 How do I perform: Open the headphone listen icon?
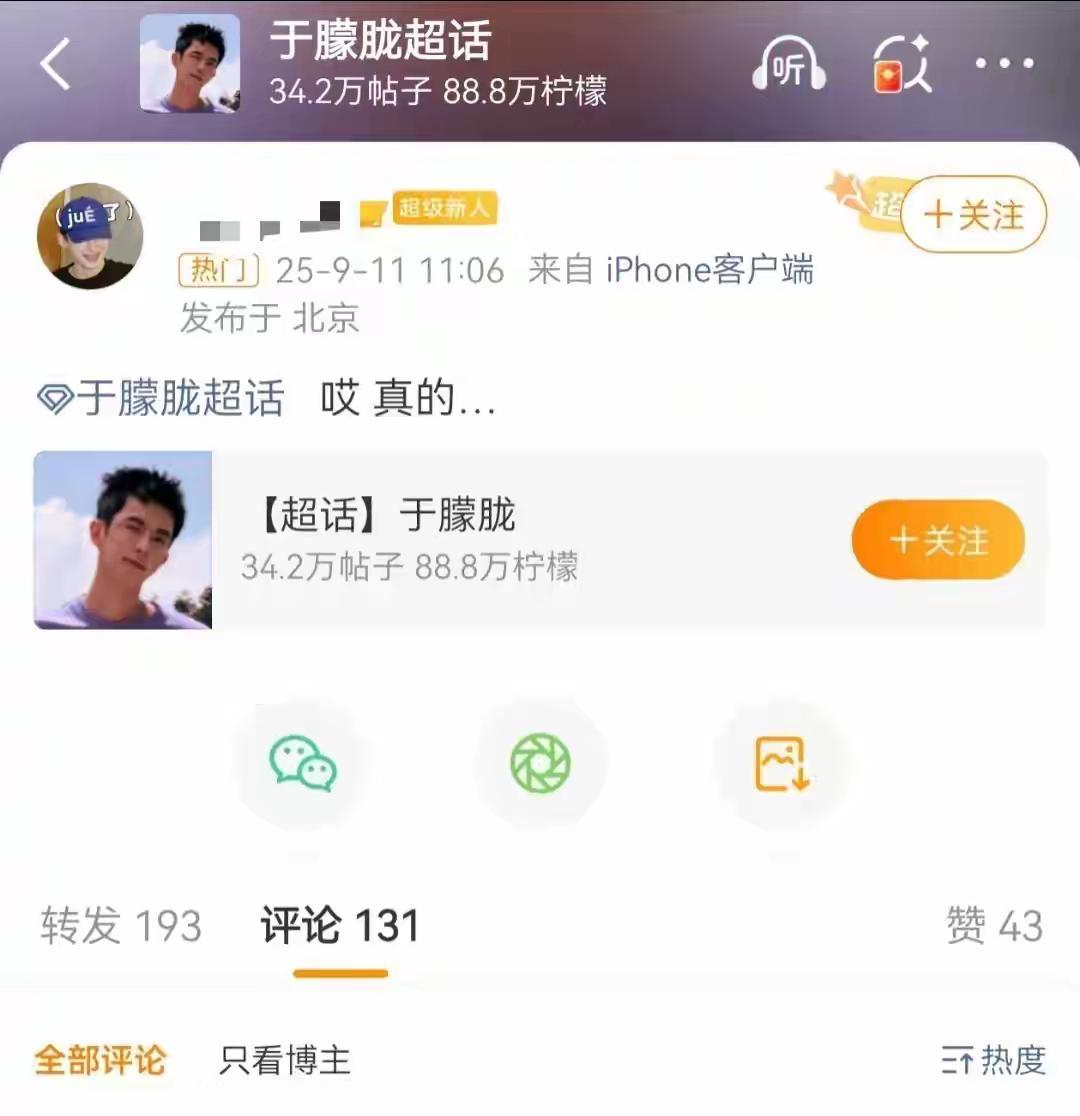(789, 64)
